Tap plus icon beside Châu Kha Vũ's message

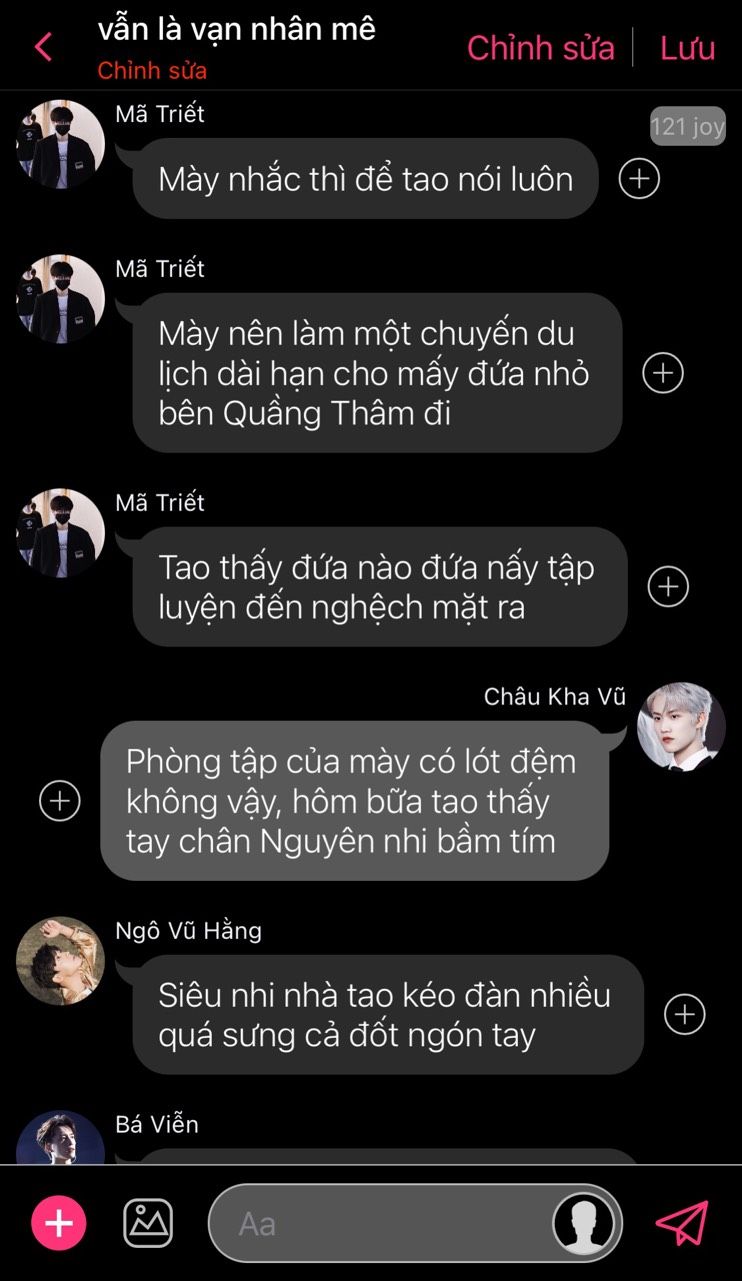click(59, 801)
